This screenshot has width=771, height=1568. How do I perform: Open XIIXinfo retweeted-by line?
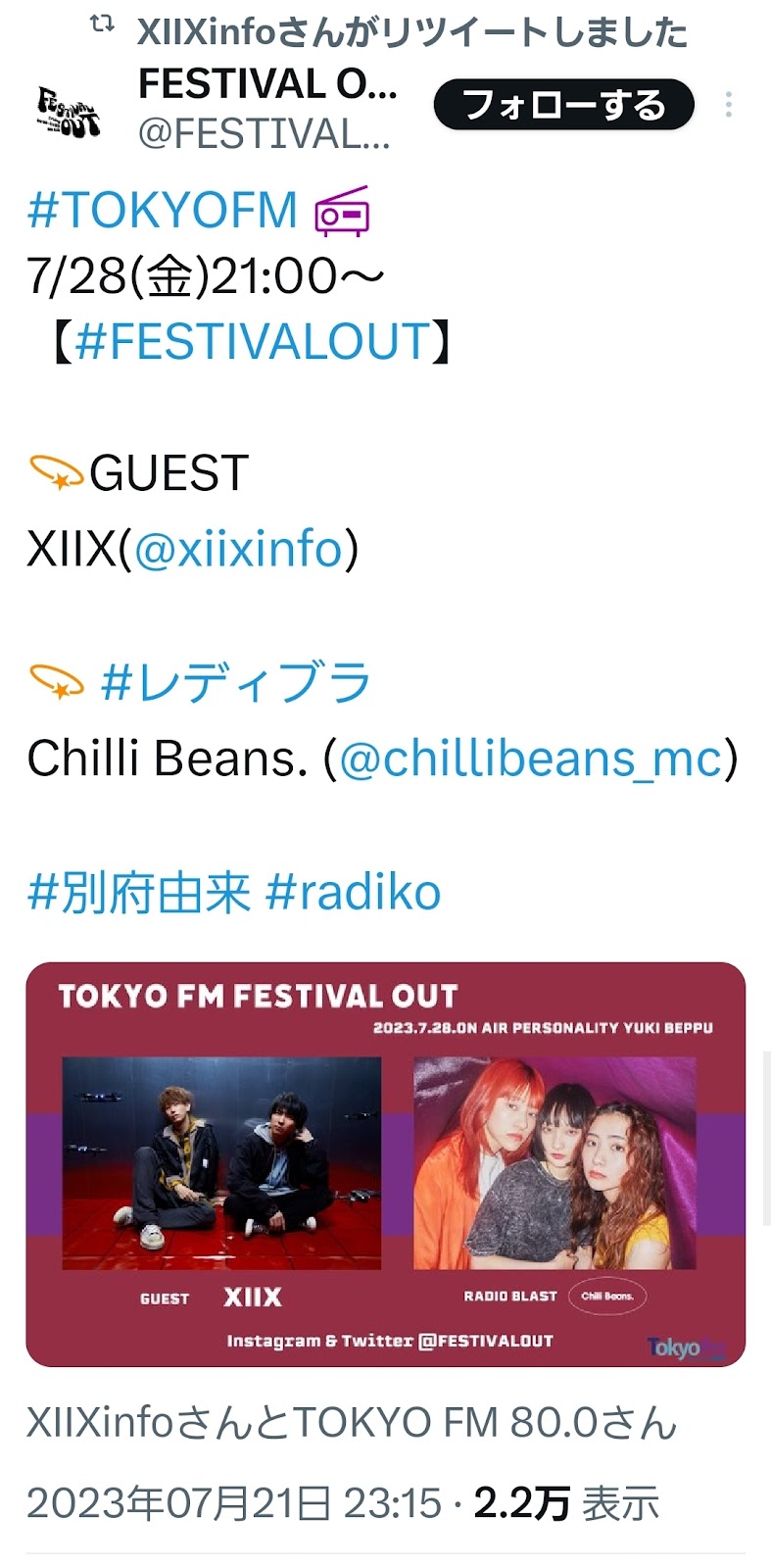click(x=411, y=32)
